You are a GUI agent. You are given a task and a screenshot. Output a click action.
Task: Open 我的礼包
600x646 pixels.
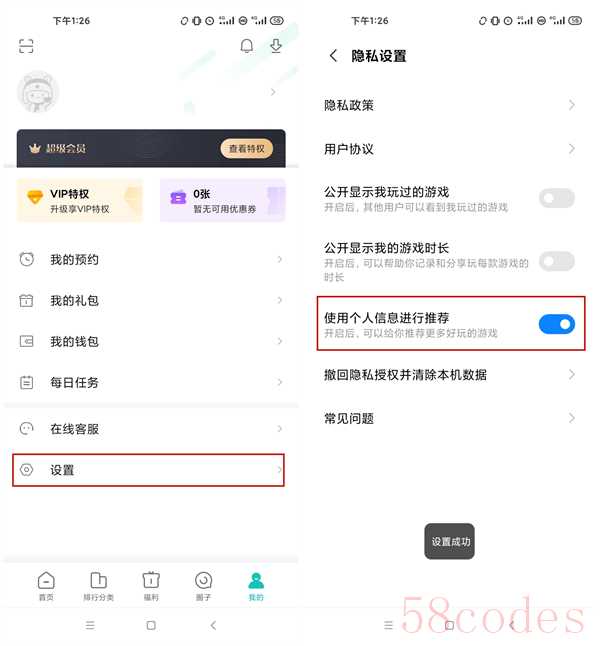pyautogui.click(x=150, y=301)
